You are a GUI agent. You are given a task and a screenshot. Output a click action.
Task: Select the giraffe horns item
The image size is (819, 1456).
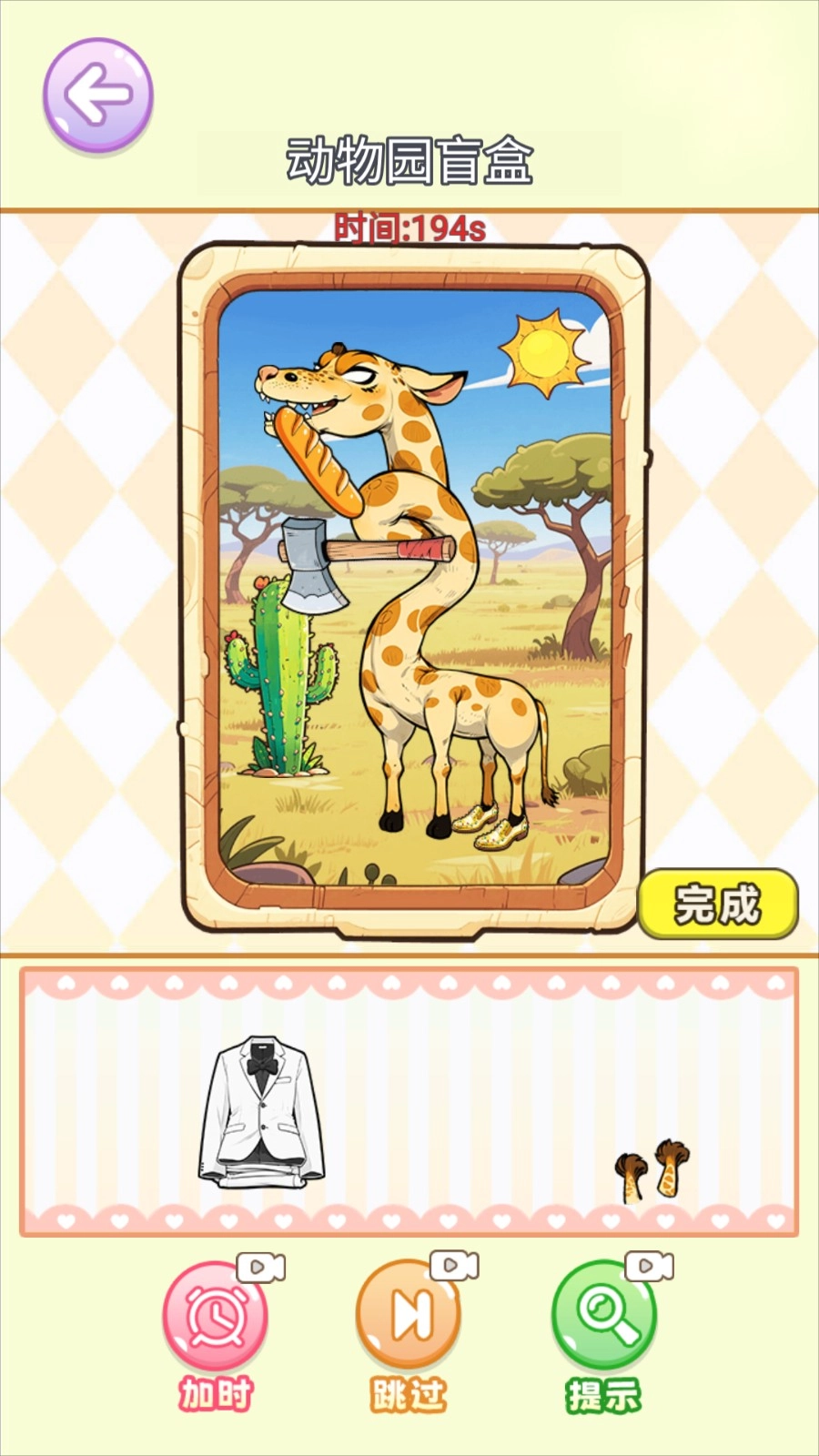(x=653, y=1169)
